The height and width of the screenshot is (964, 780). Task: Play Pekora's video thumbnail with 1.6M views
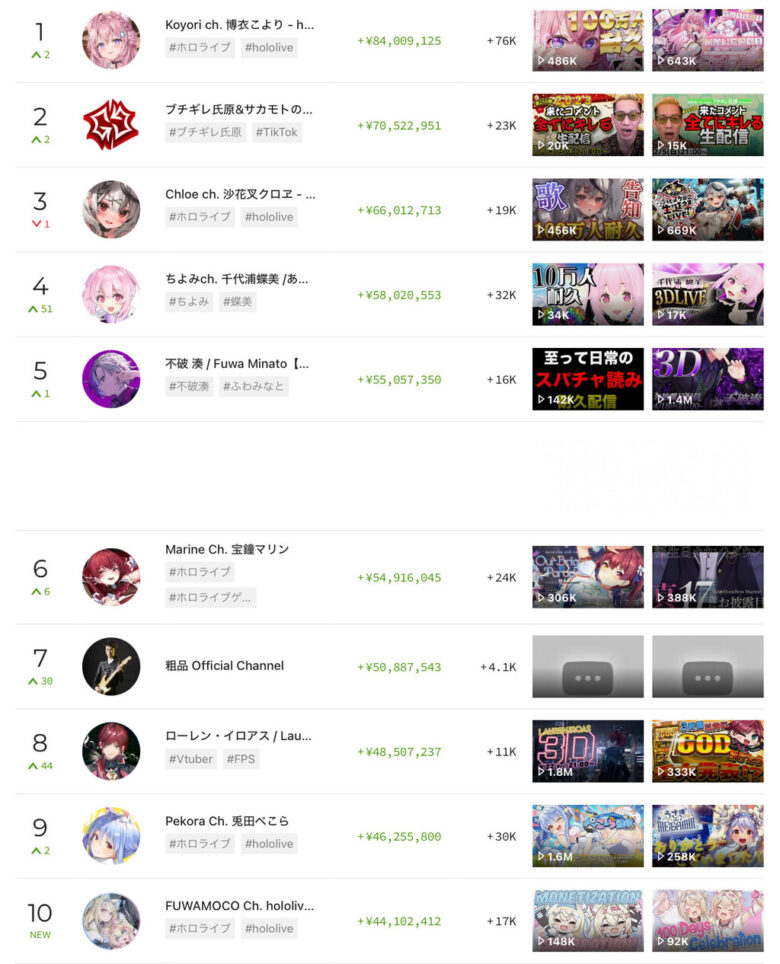[x=587, y=835]
